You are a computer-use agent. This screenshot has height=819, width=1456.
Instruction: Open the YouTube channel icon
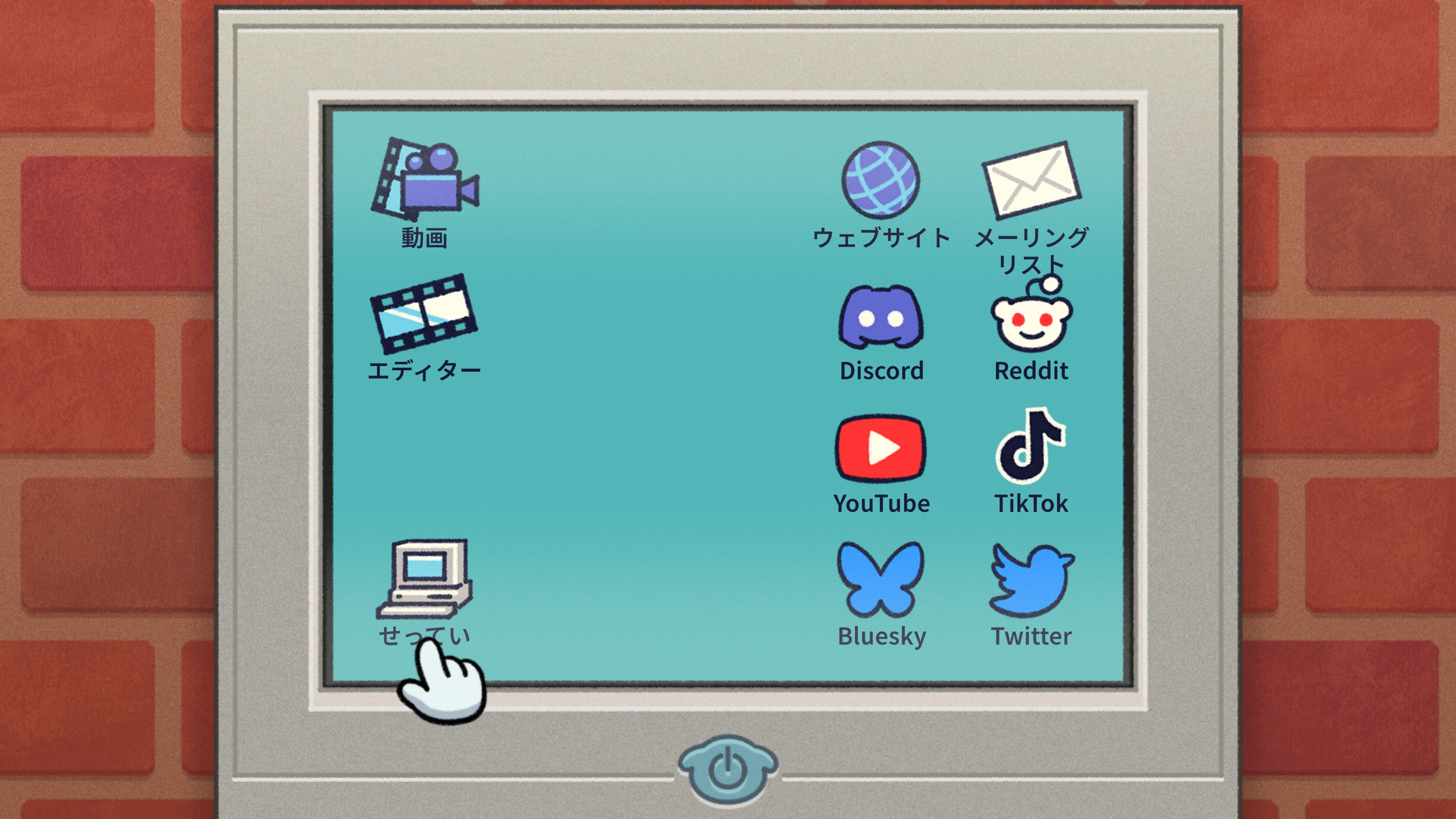pyautogui.click(x=880, y=448)
